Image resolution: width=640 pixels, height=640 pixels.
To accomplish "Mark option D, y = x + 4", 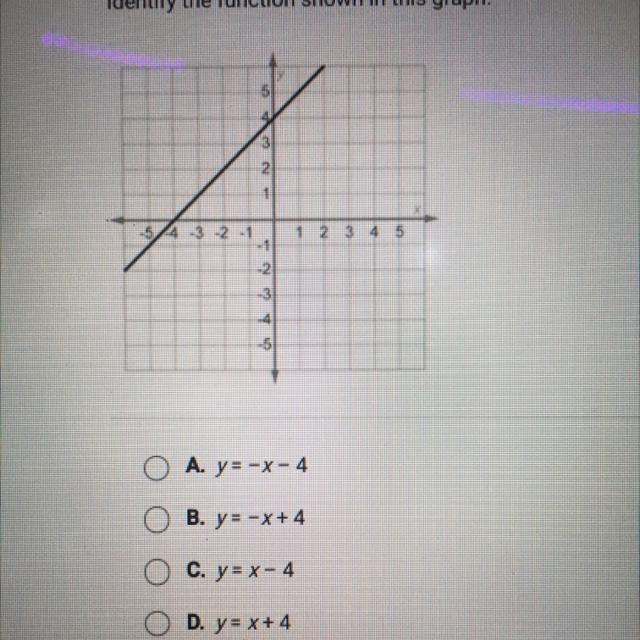I will pyautogui.click(x=155, y=622).
